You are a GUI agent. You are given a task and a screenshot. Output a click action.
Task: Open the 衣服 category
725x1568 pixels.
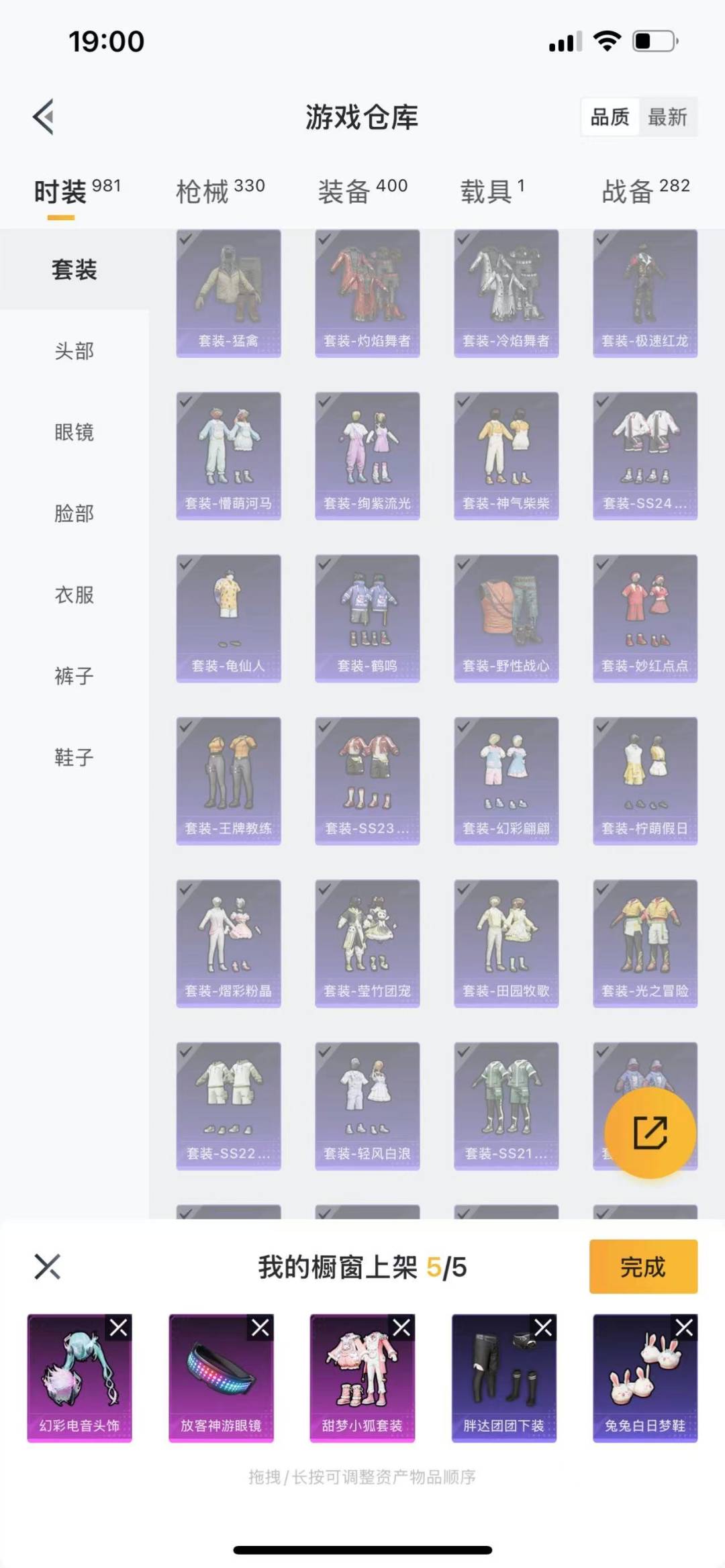pos(74,595)
